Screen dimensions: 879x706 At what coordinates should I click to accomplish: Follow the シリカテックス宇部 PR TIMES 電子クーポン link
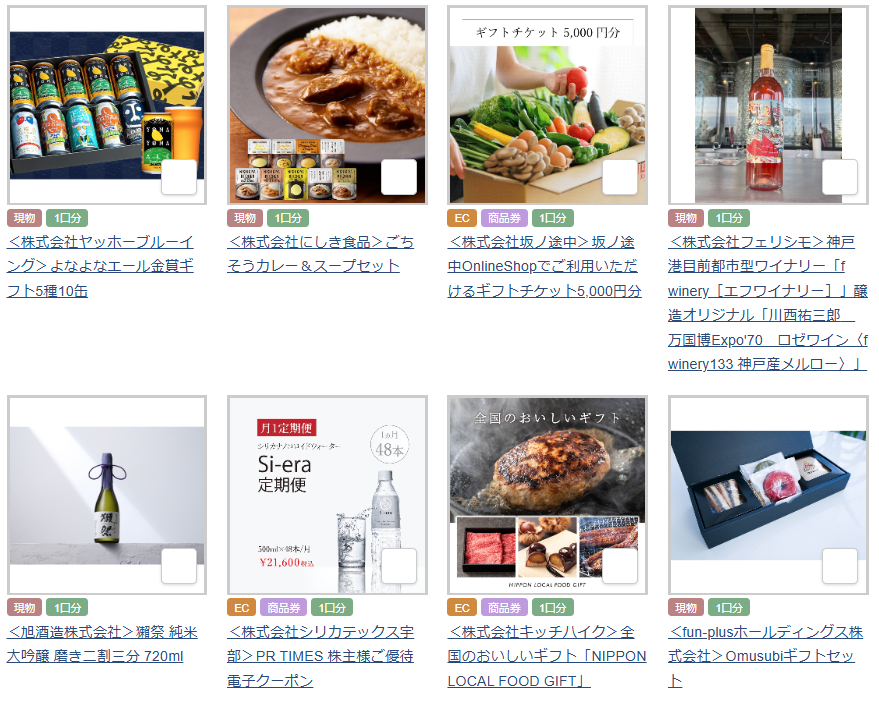pos(319,656)
